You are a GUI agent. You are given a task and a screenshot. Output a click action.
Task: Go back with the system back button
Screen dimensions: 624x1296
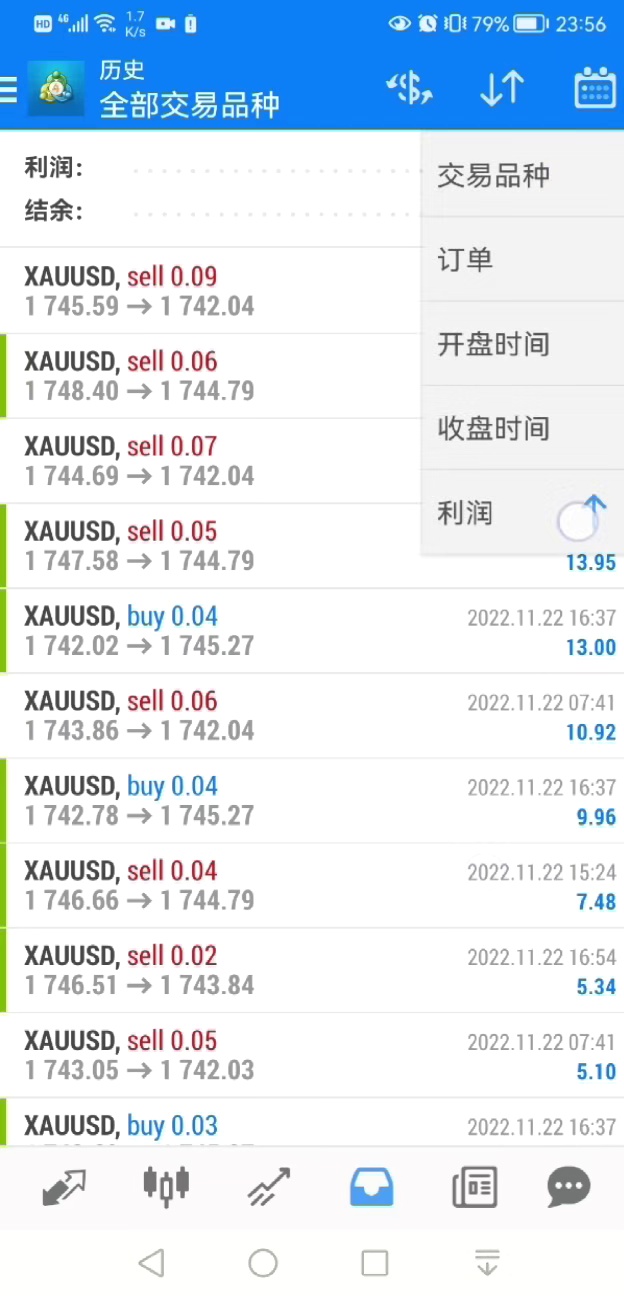pyautogui.click(x=151, y=1263)
